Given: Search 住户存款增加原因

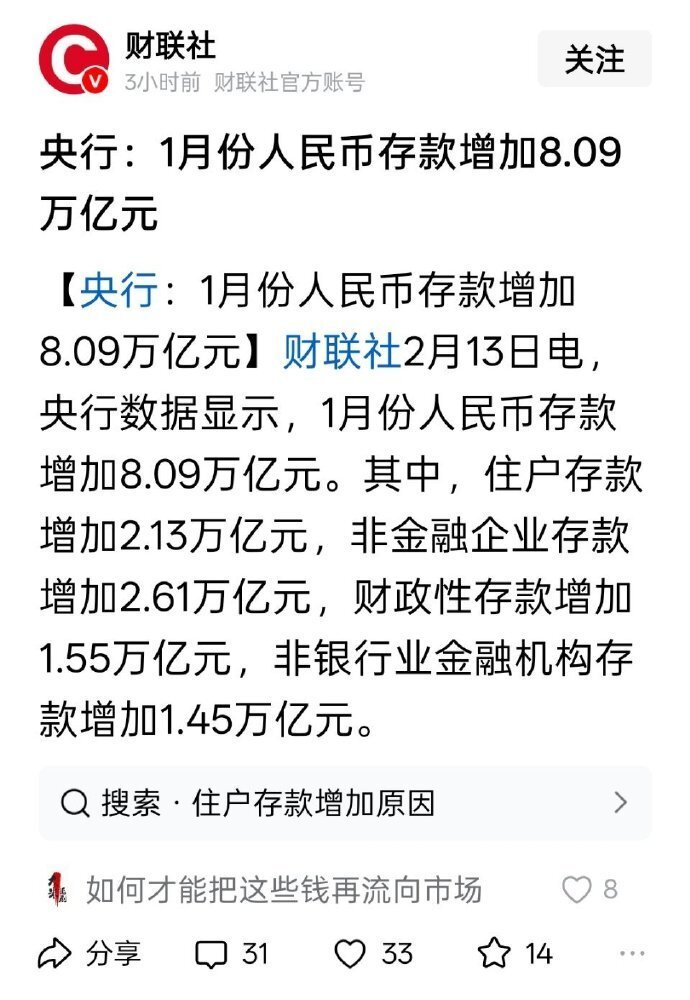Looking at the screenshot, I should coord(345,802).
